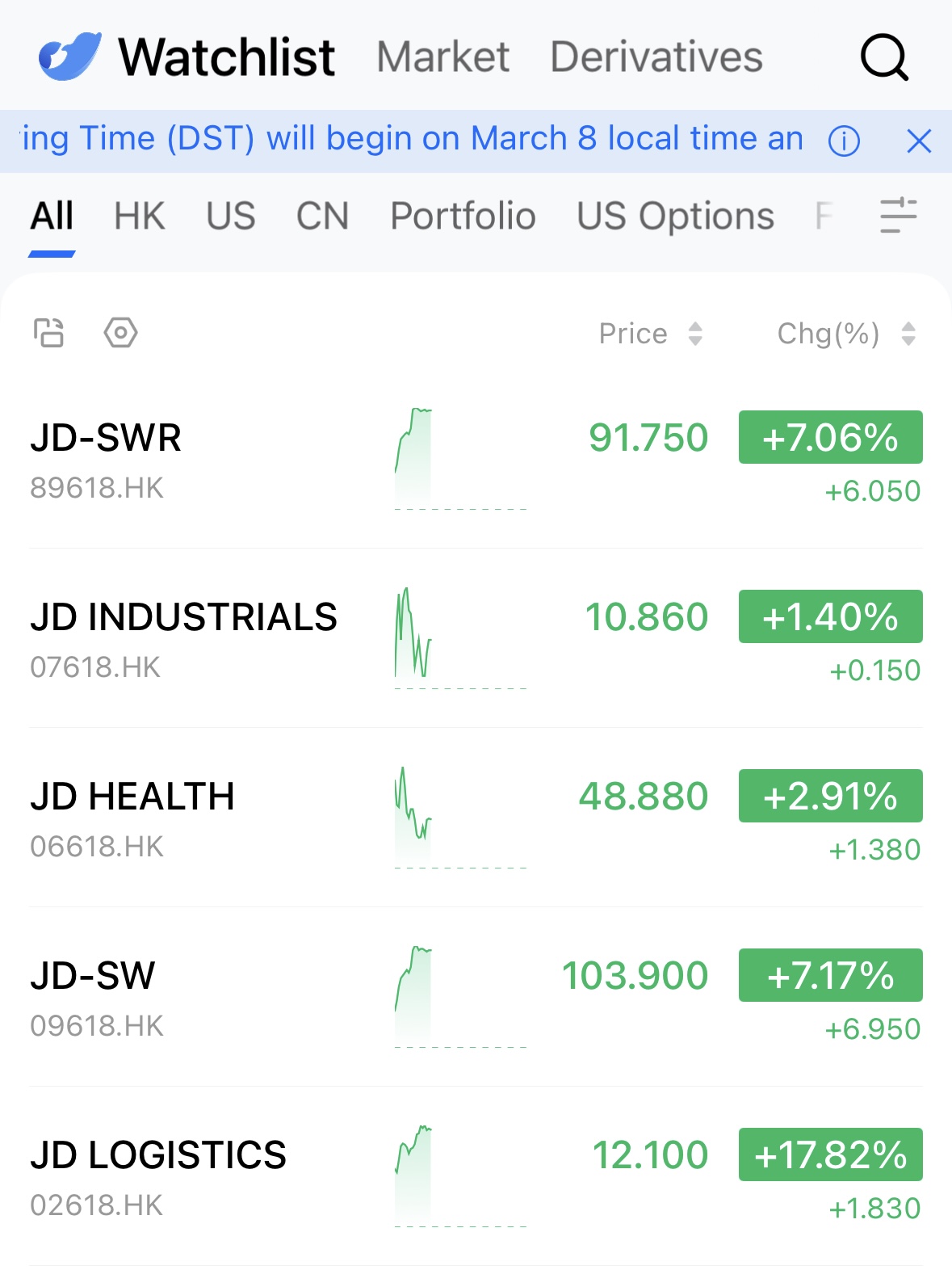Switch to the Market tab

(x=442, y=57)
